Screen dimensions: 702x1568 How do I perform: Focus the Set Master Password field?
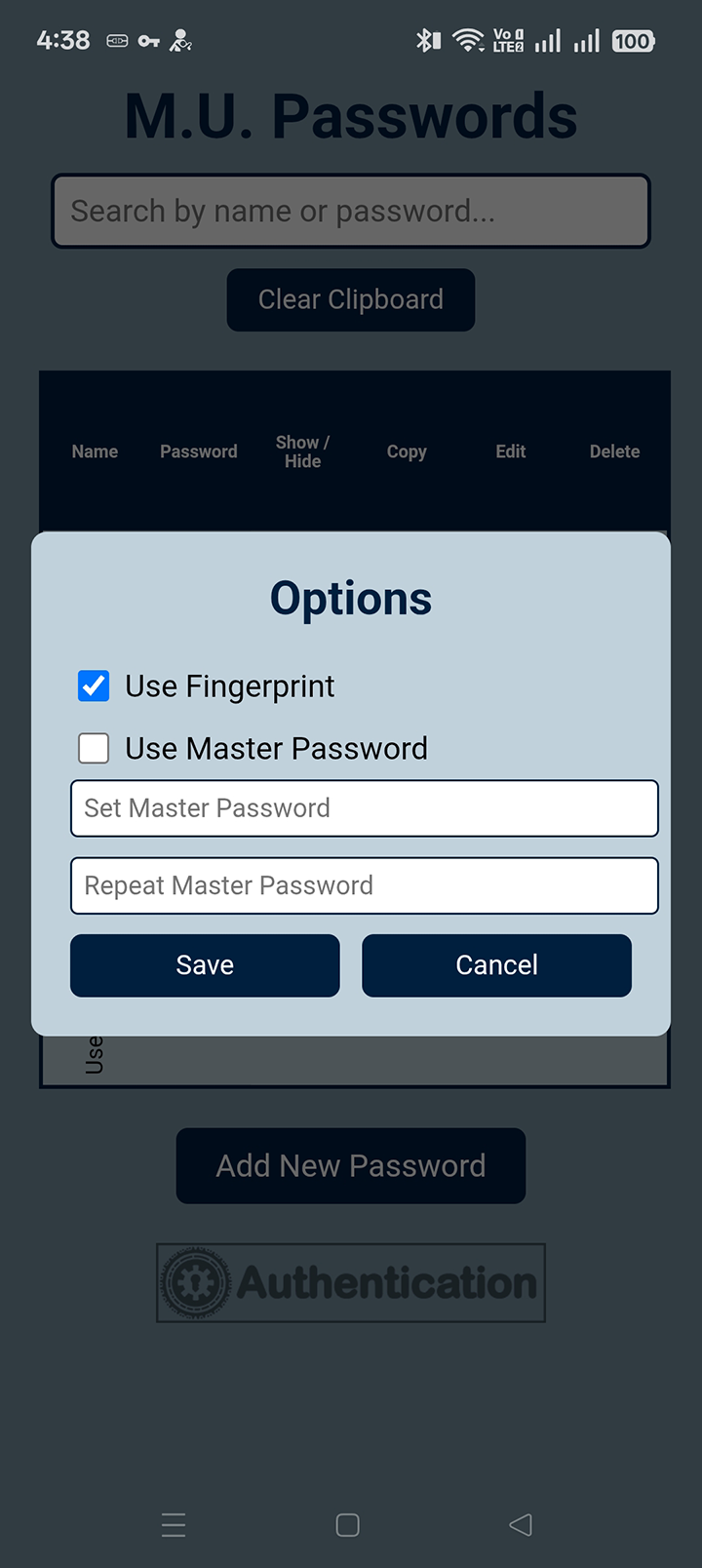(364, 808)
